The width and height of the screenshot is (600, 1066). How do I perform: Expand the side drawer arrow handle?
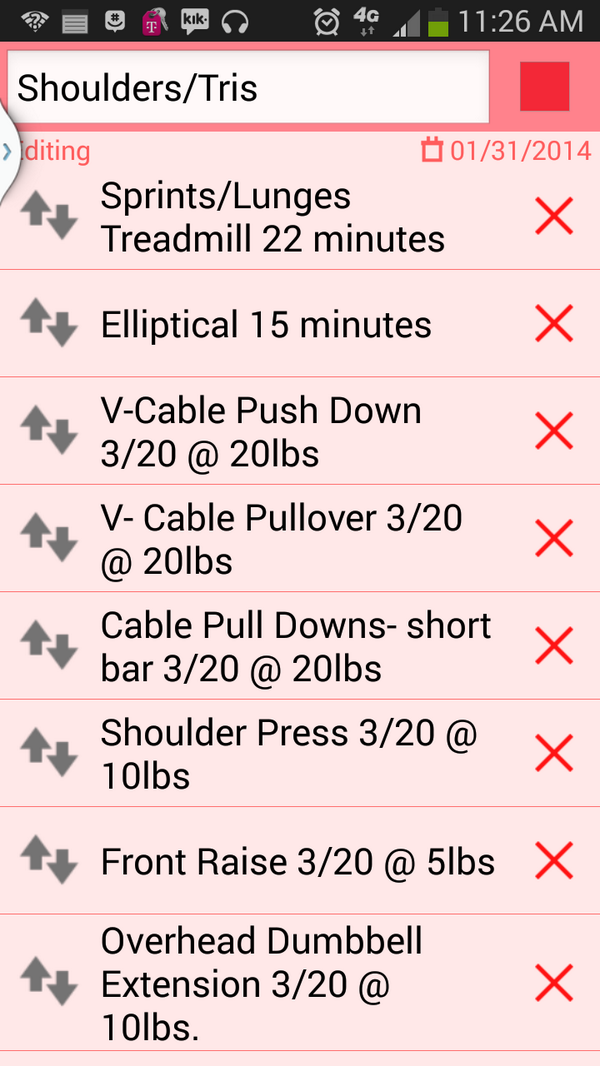pyautogui.click(x=8, y=152)
